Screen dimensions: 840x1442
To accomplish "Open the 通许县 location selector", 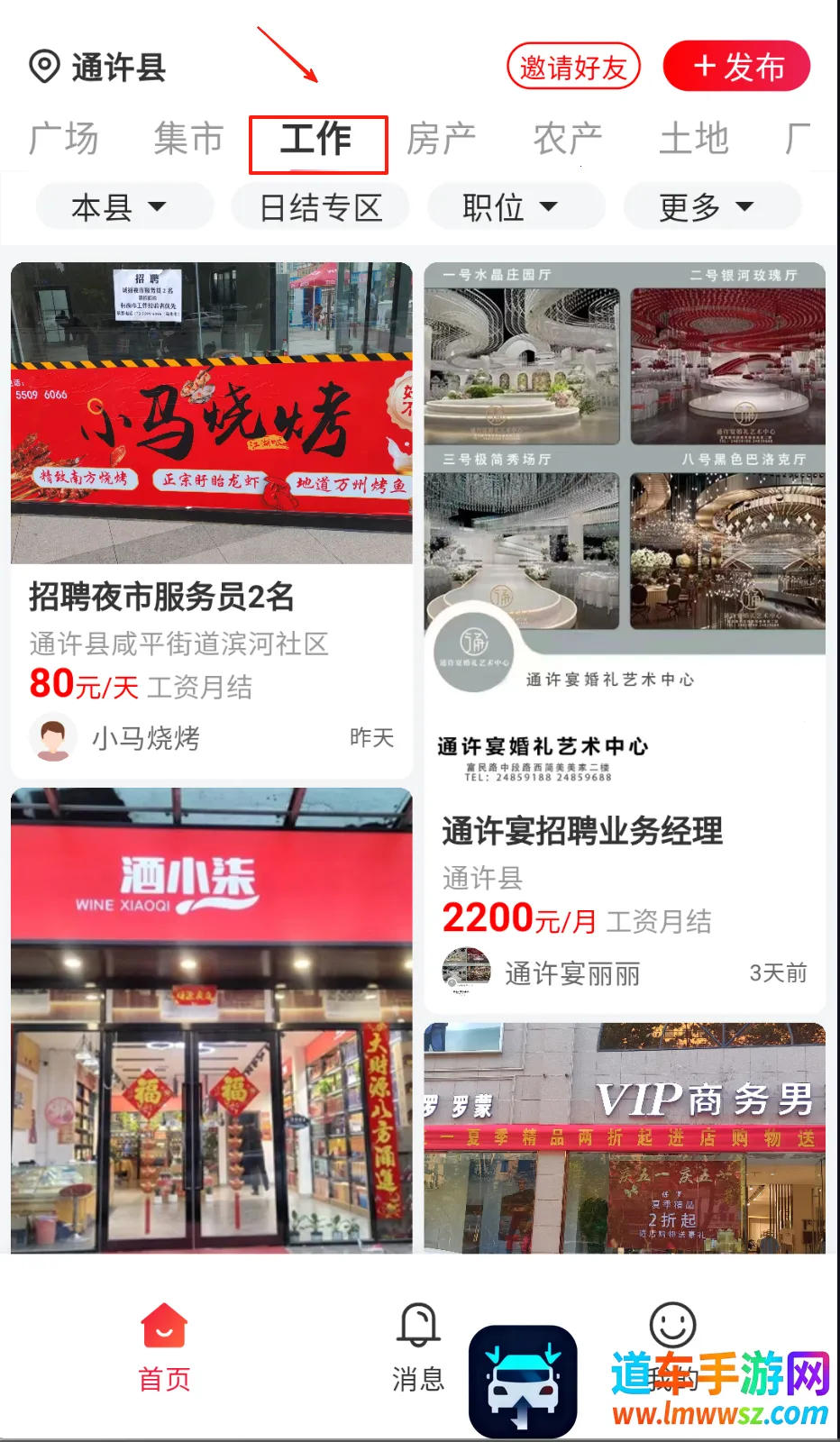I will [99, 68].
